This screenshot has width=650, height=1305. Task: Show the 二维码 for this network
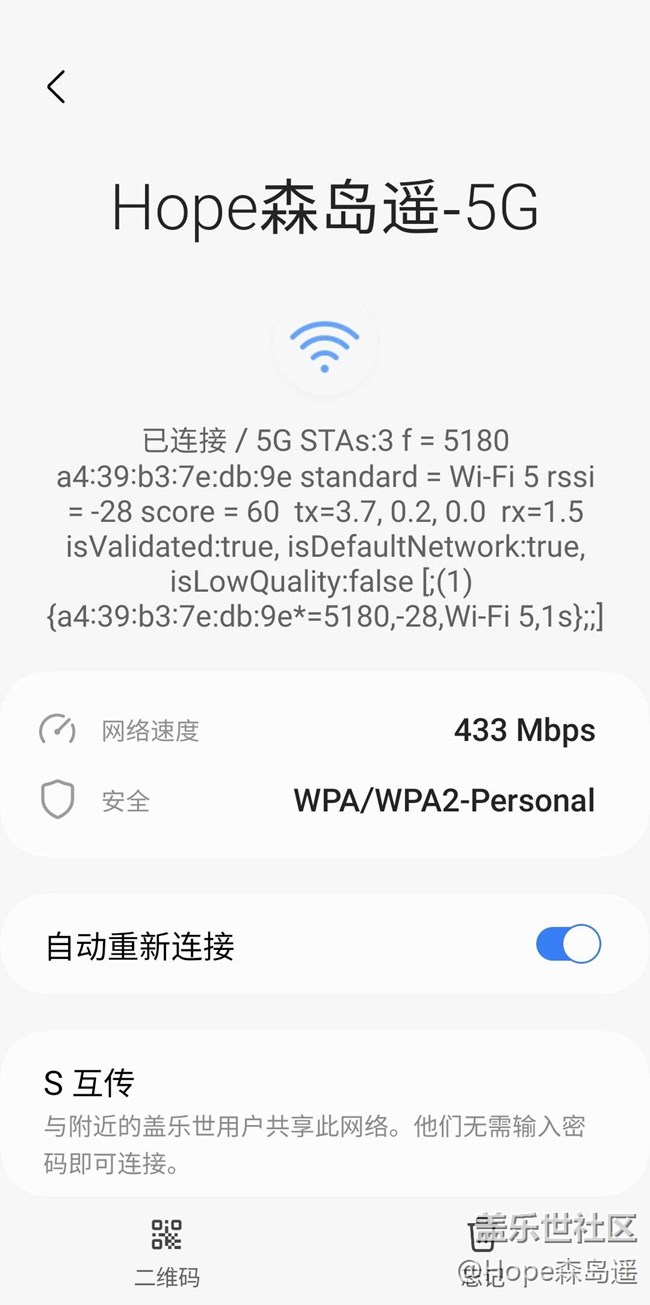point(167,1250)
